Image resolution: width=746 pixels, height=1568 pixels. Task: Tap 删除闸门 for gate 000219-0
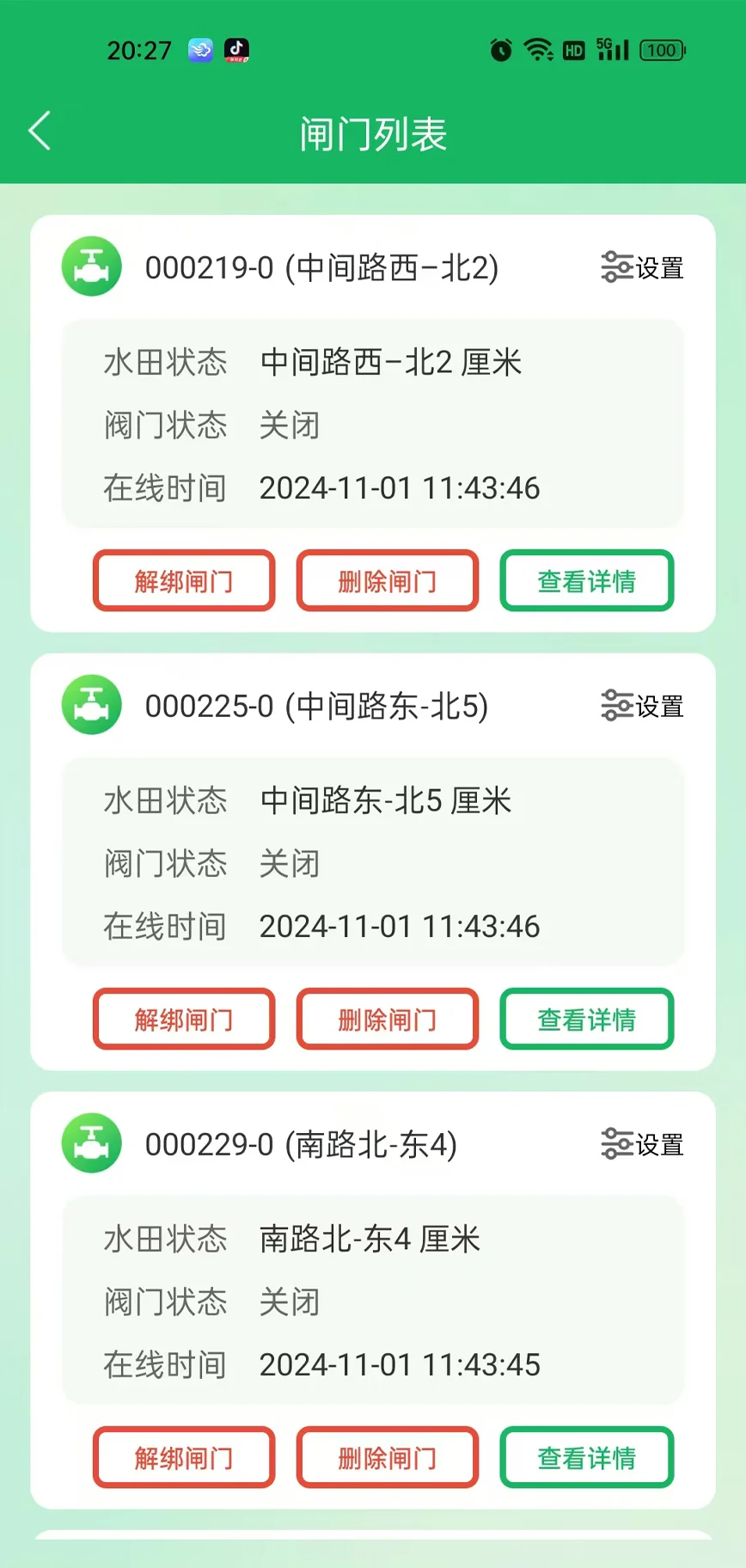(387, 580)
